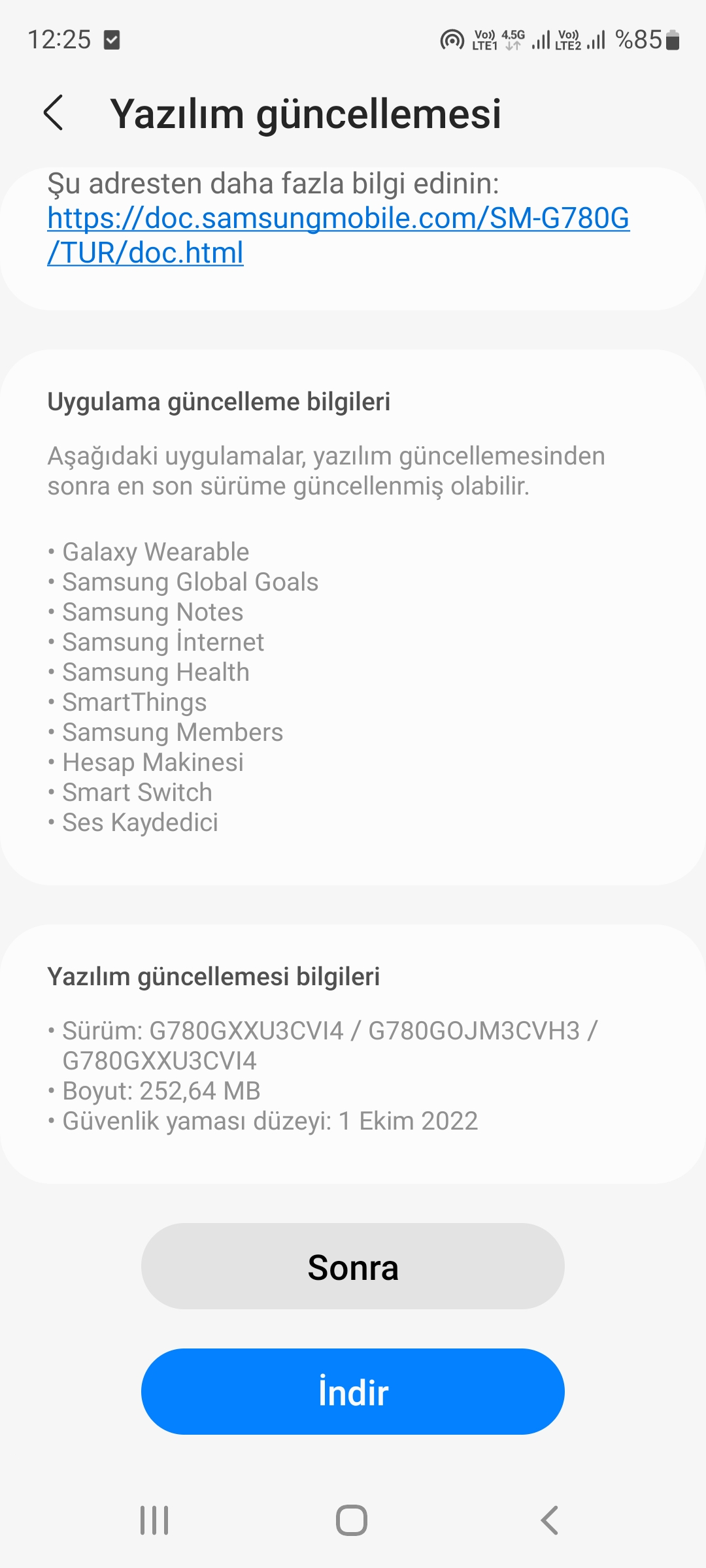Open recent apps from navigation bar

coord(154,1520)
